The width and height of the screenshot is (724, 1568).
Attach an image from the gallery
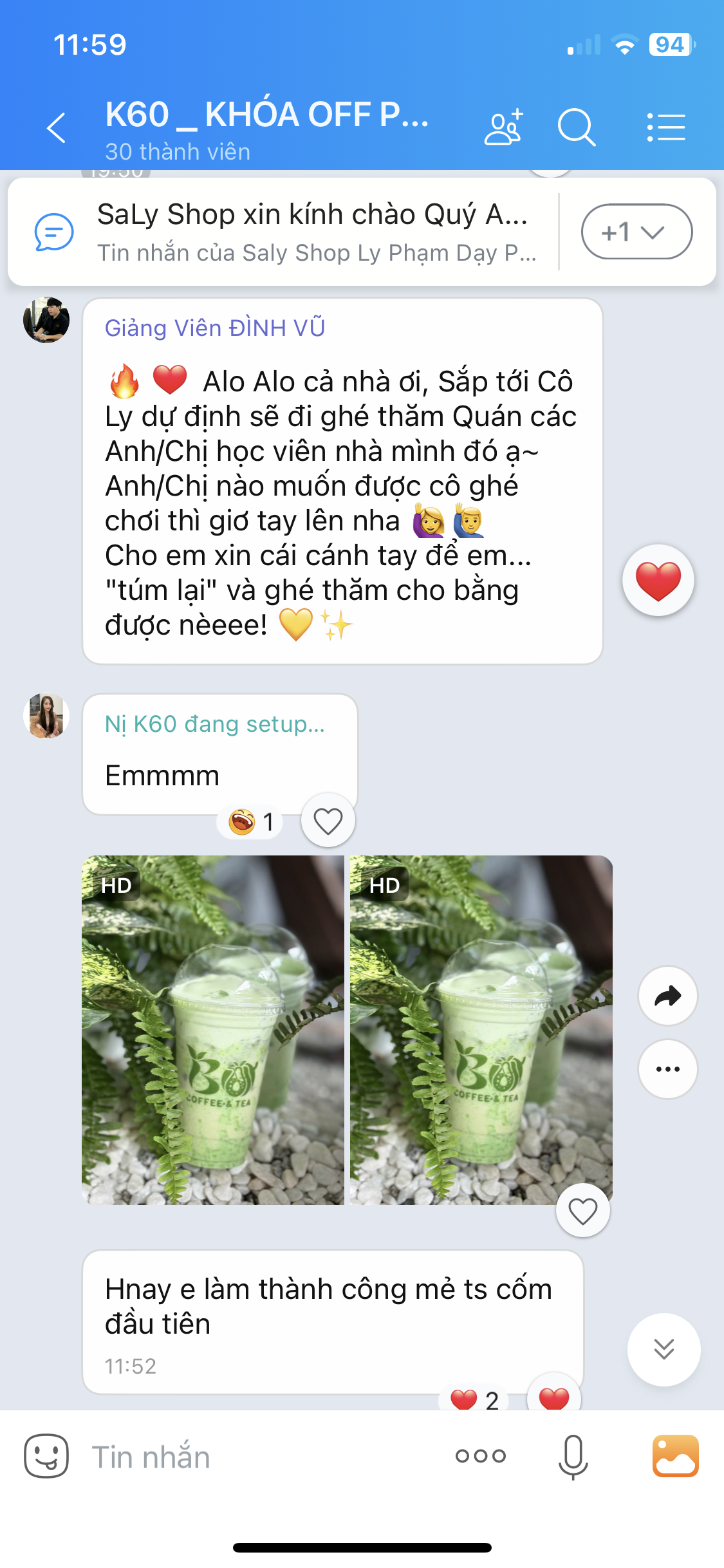(x=675, y=1456)
